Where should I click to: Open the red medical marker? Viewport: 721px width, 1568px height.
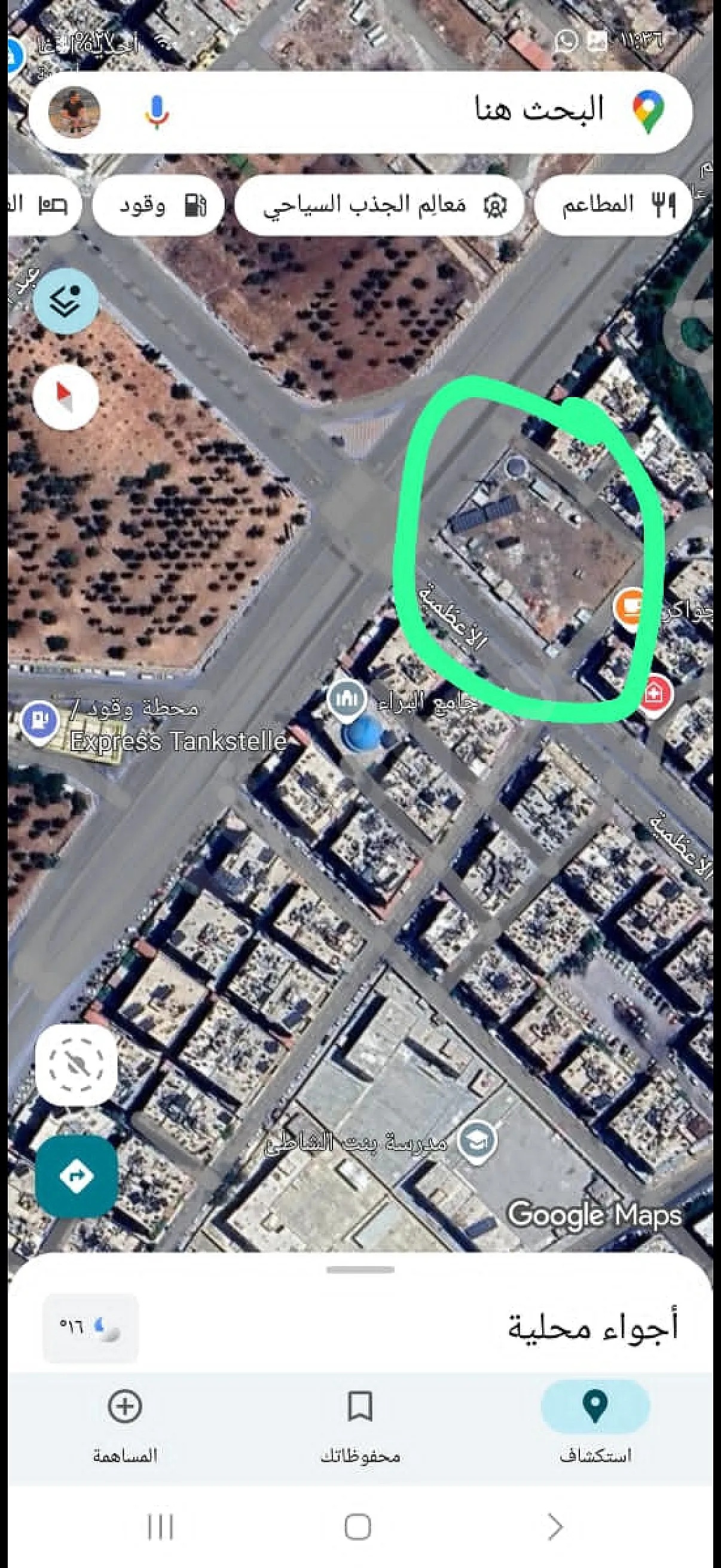point(655,693)
